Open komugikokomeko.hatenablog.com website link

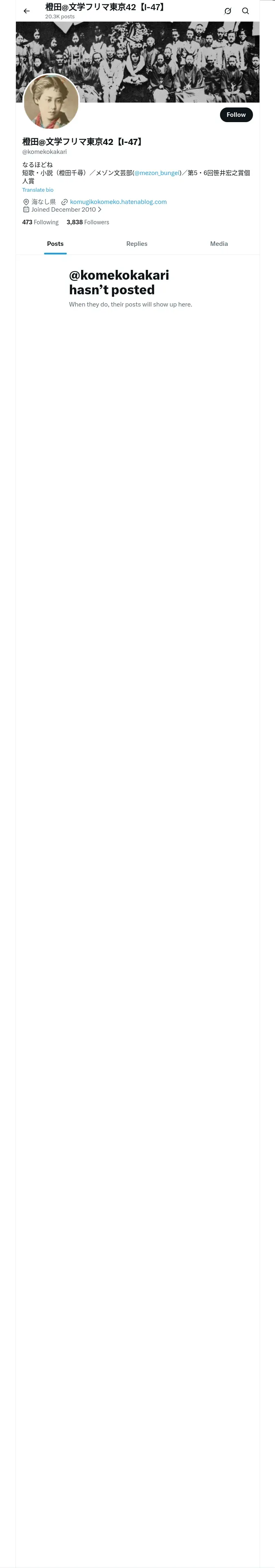click(118, 201)
